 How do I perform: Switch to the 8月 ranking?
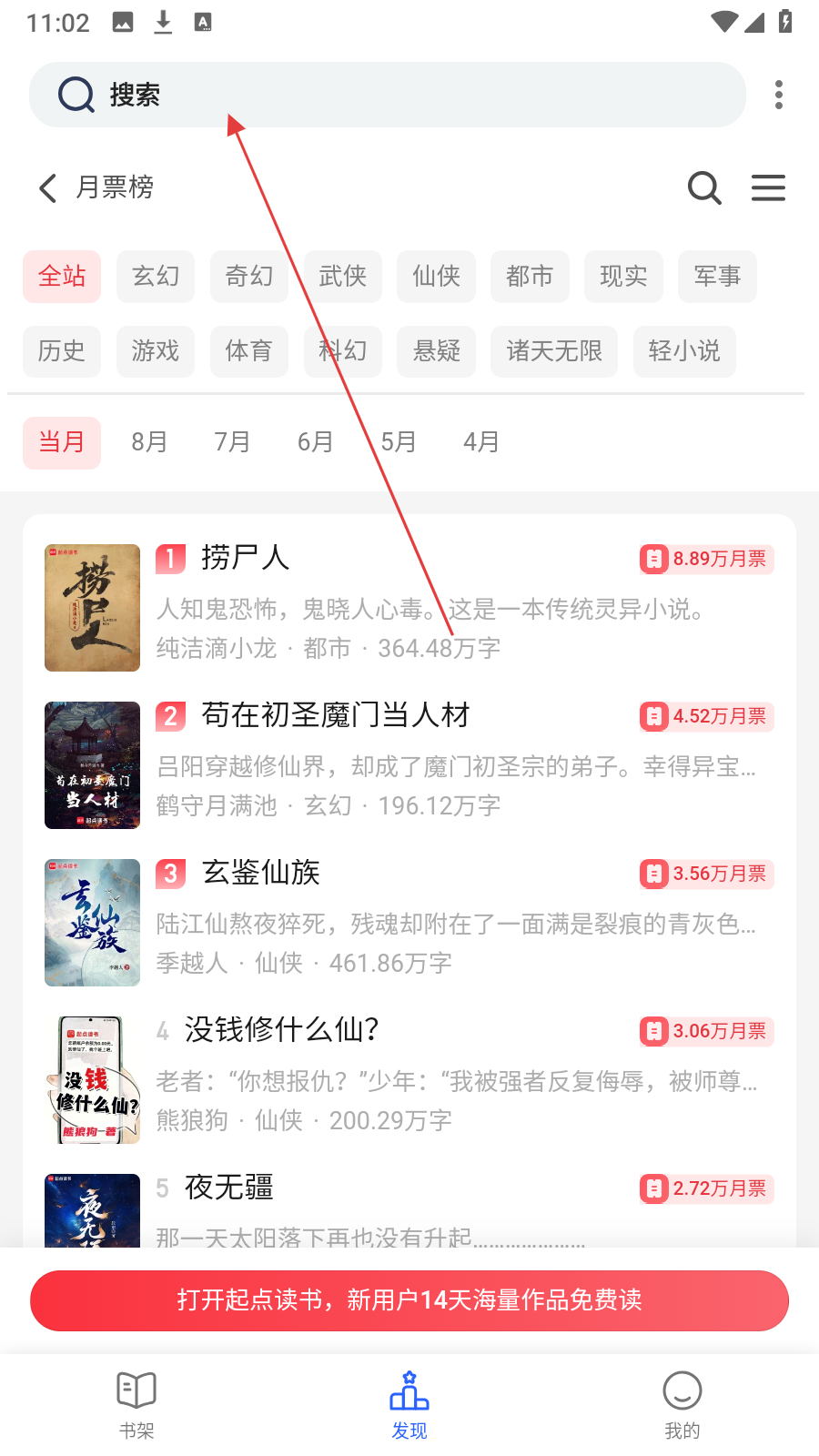coord(149,442)
